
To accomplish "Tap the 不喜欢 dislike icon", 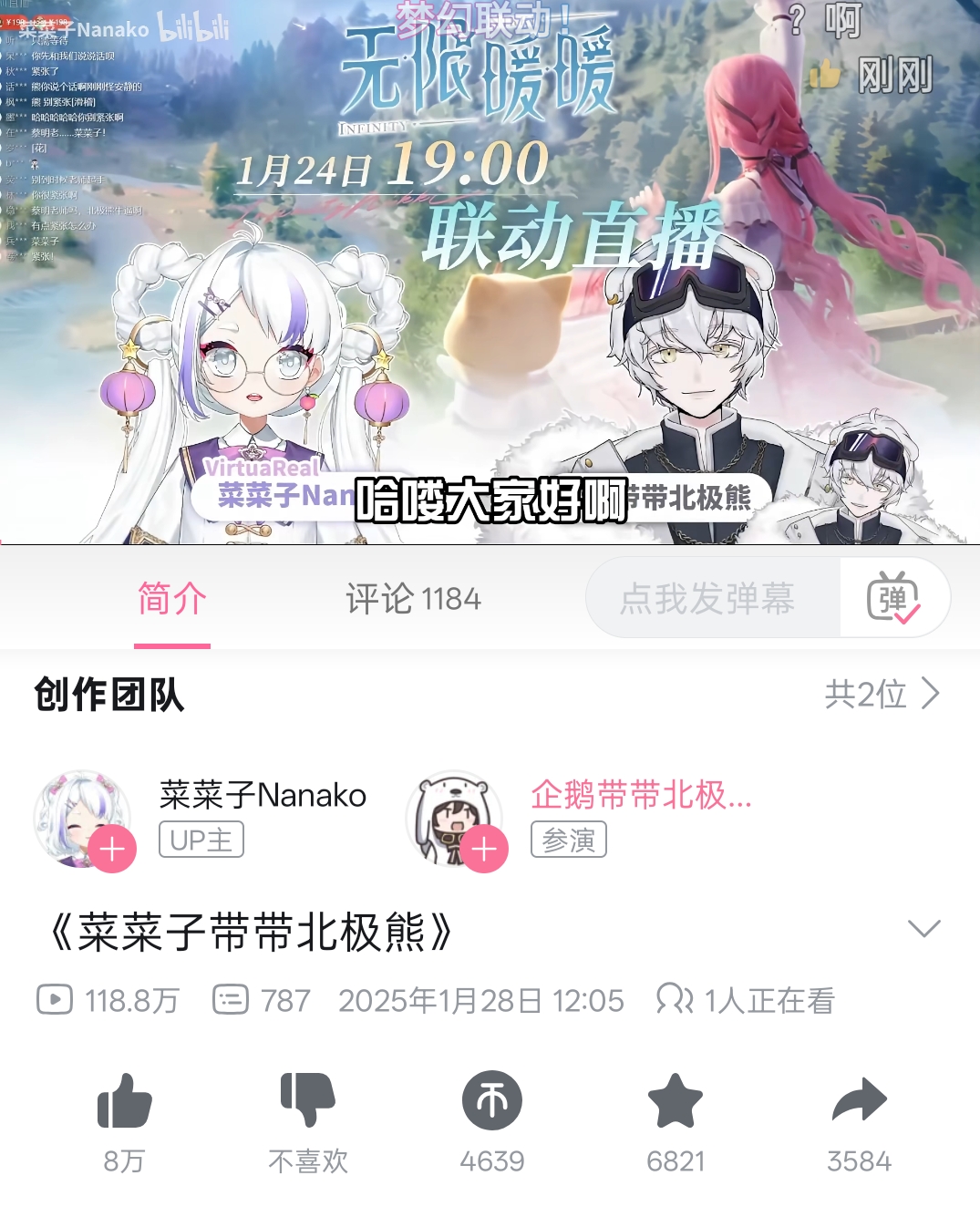I will point(307,1099).
